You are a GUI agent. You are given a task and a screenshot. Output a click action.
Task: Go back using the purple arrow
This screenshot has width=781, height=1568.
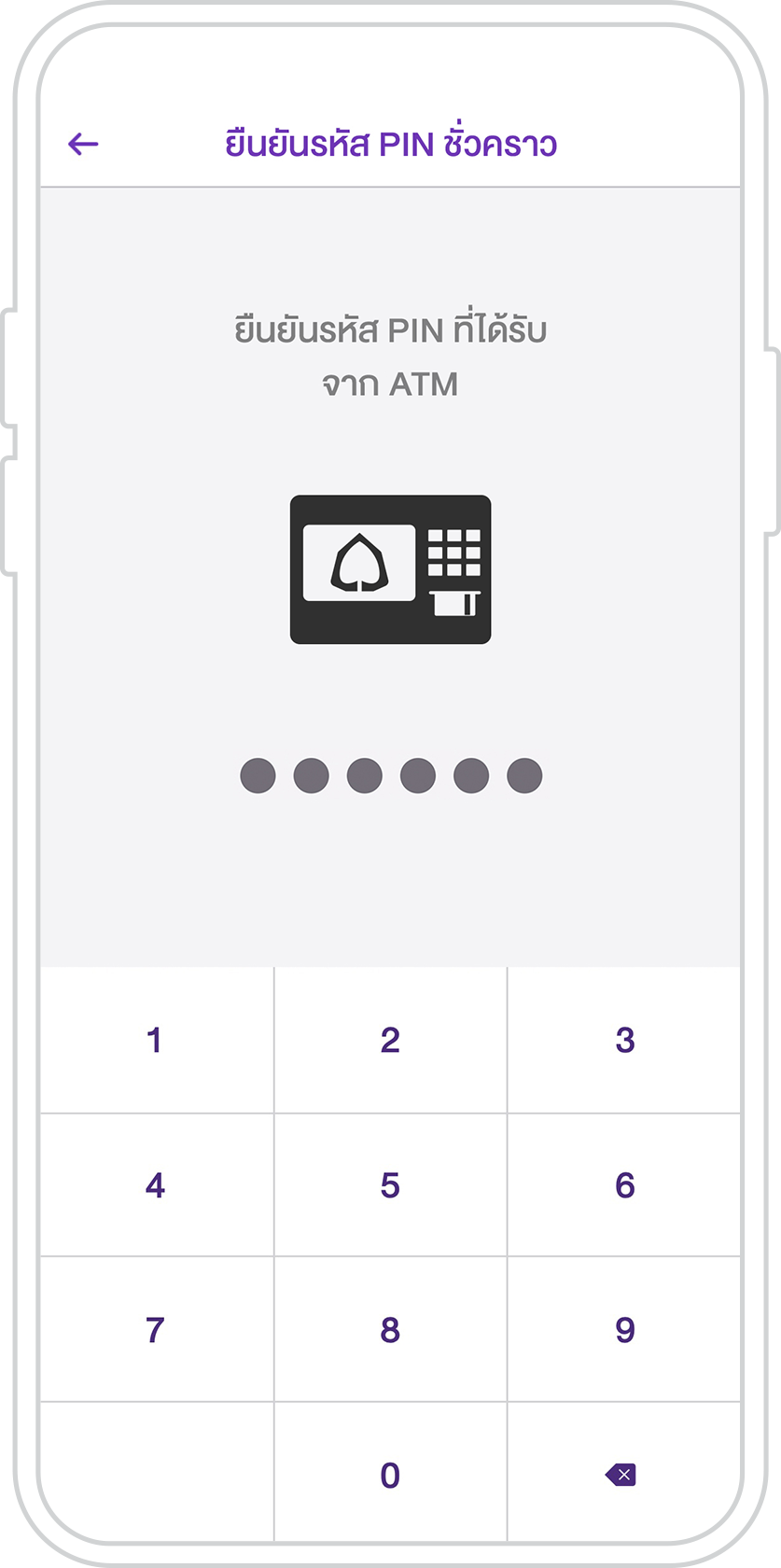point(83,144)
